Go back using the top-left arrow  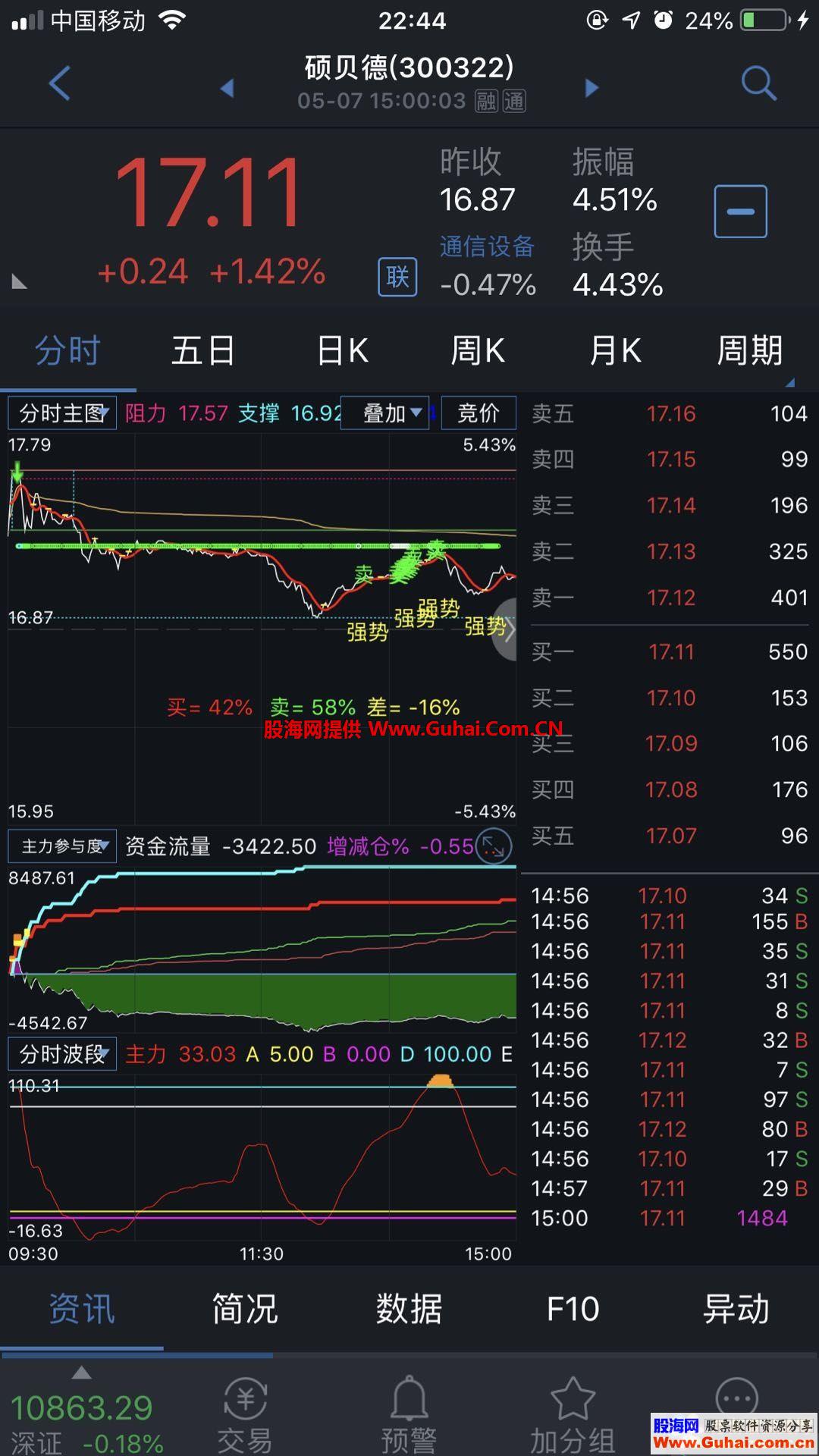click(59, 83)
